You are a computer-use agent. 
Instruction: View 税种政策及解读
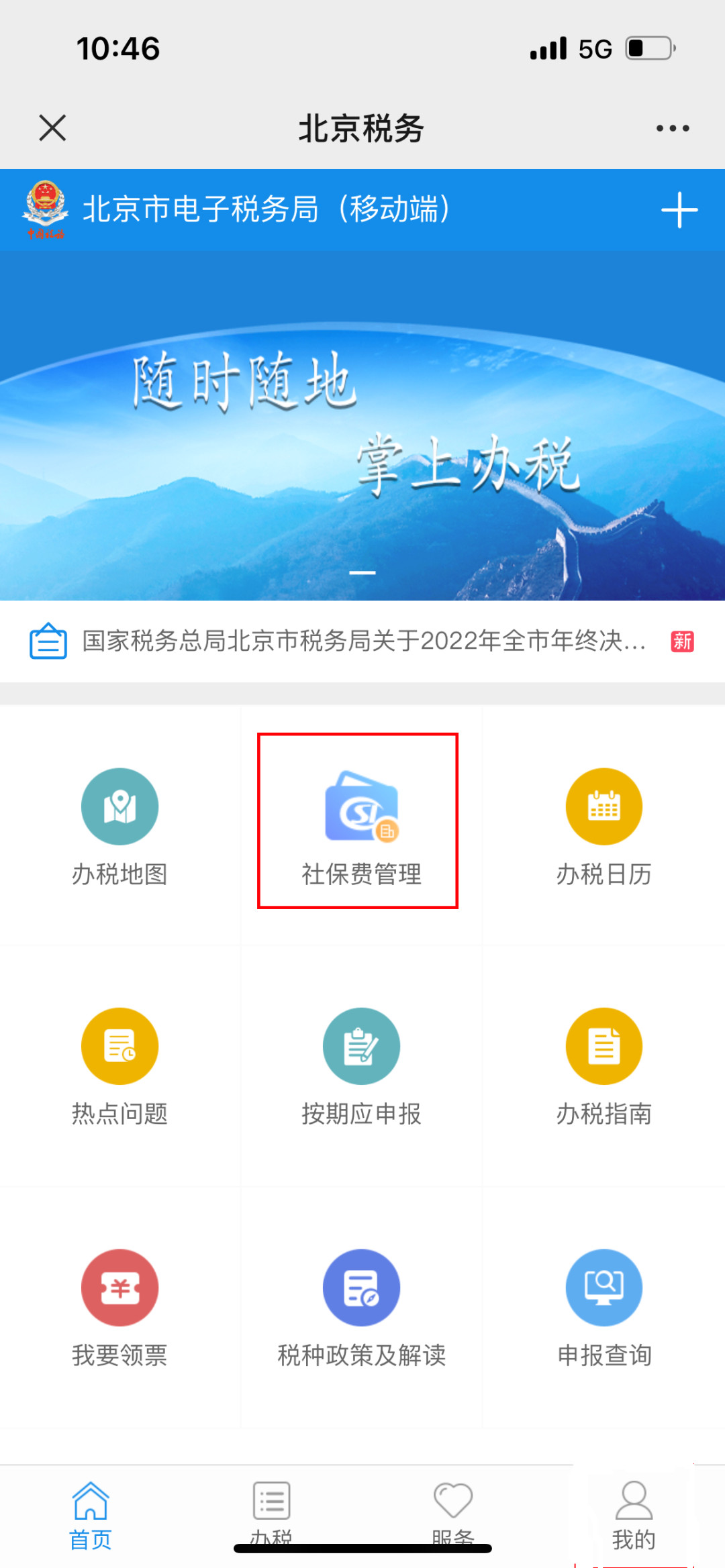pyautogui.click(x=361, y=1307)
